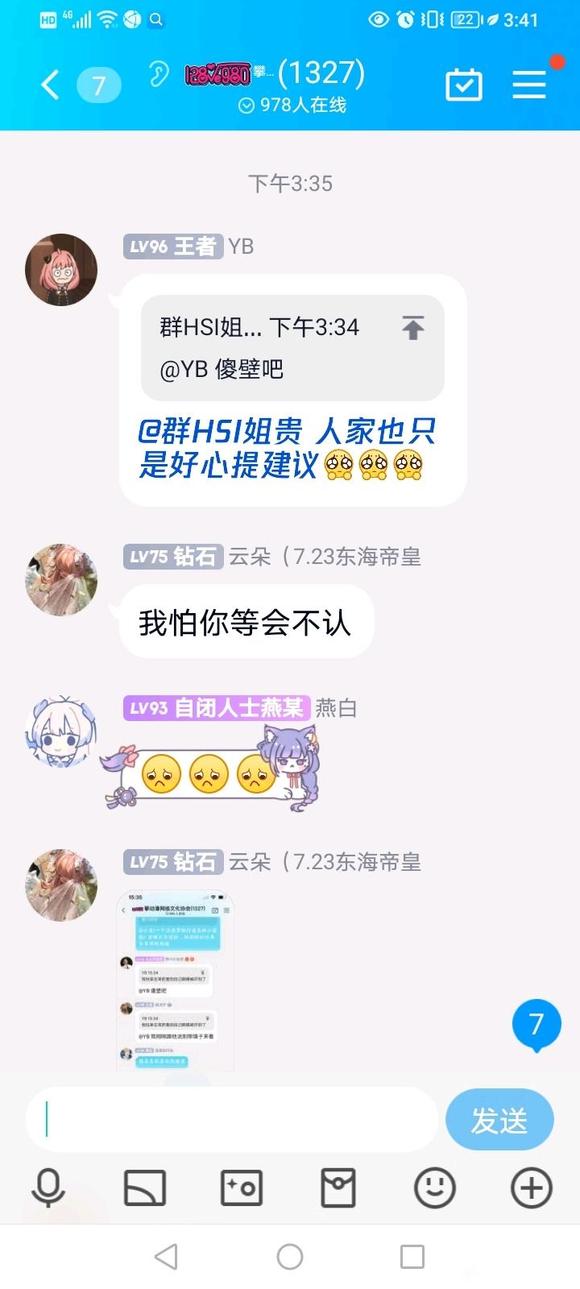Tap the system back triangle button
Screen dimensions: 580x1289
click(166, 1257)
